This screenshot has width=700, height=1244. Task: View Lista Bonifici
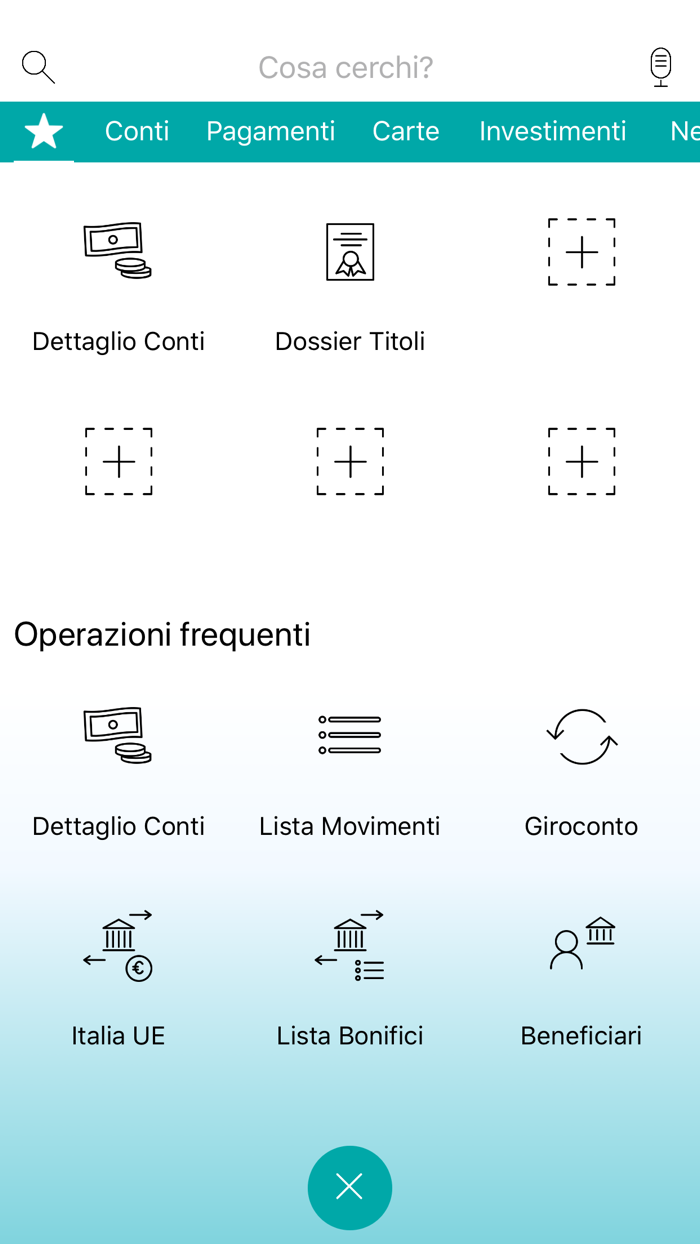(350, 980)
